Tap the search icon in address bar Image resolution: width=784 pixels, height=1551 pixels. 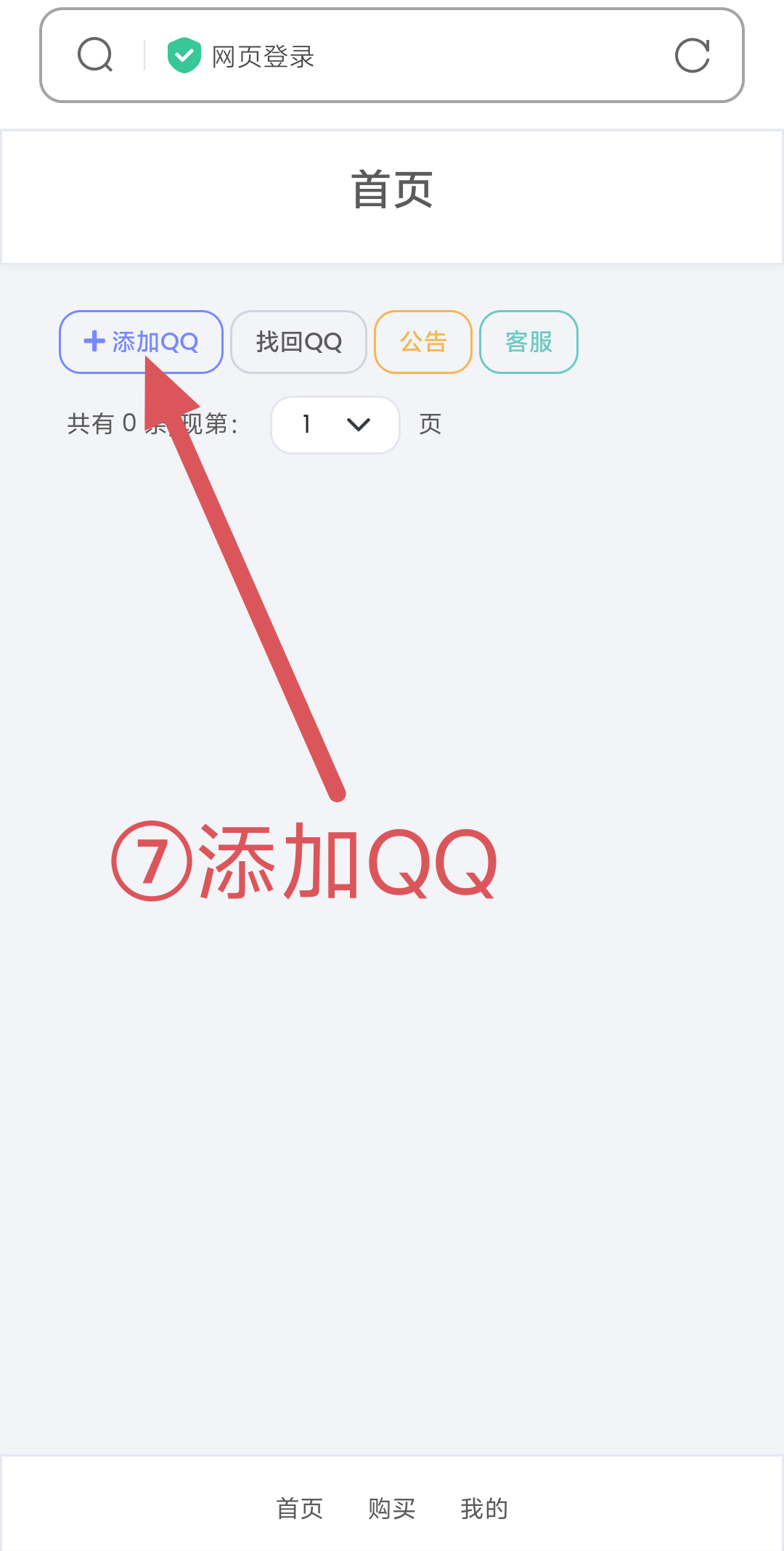(95, 55)
